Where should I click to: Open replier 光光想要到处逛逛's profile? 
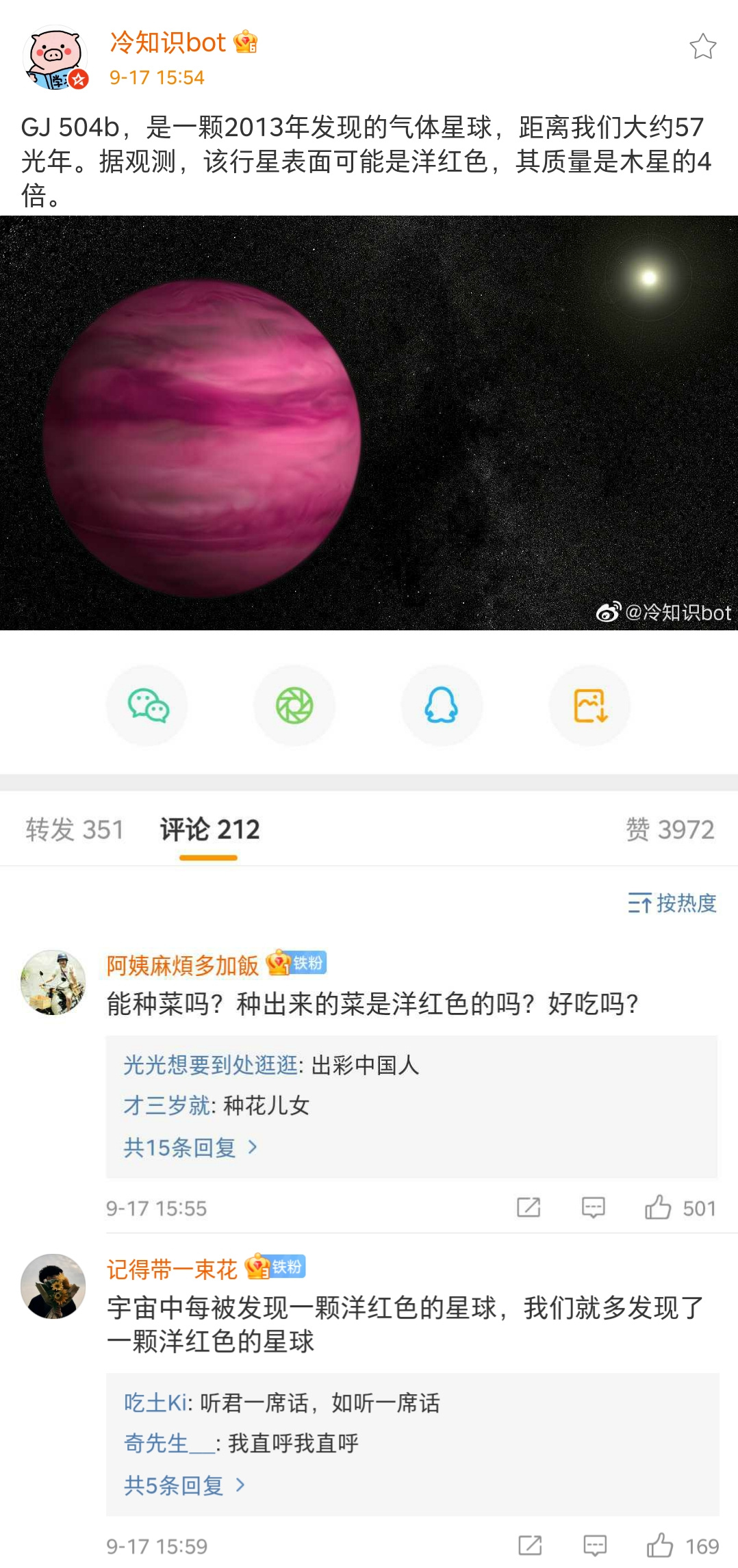(x=209, y=1065)
